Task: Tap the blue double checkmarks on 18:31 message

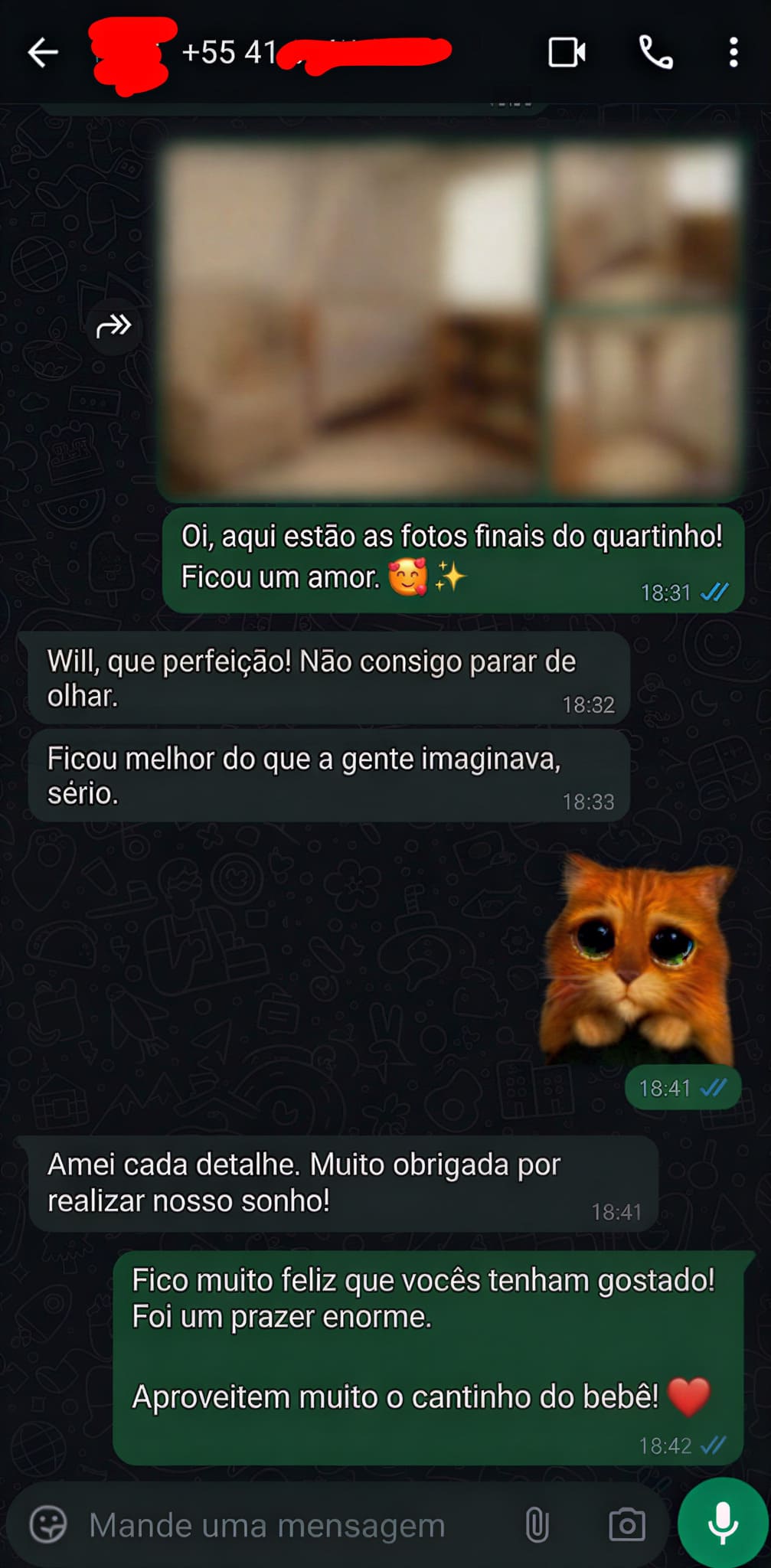Action: pyautogui.click(x=715, y=591)
